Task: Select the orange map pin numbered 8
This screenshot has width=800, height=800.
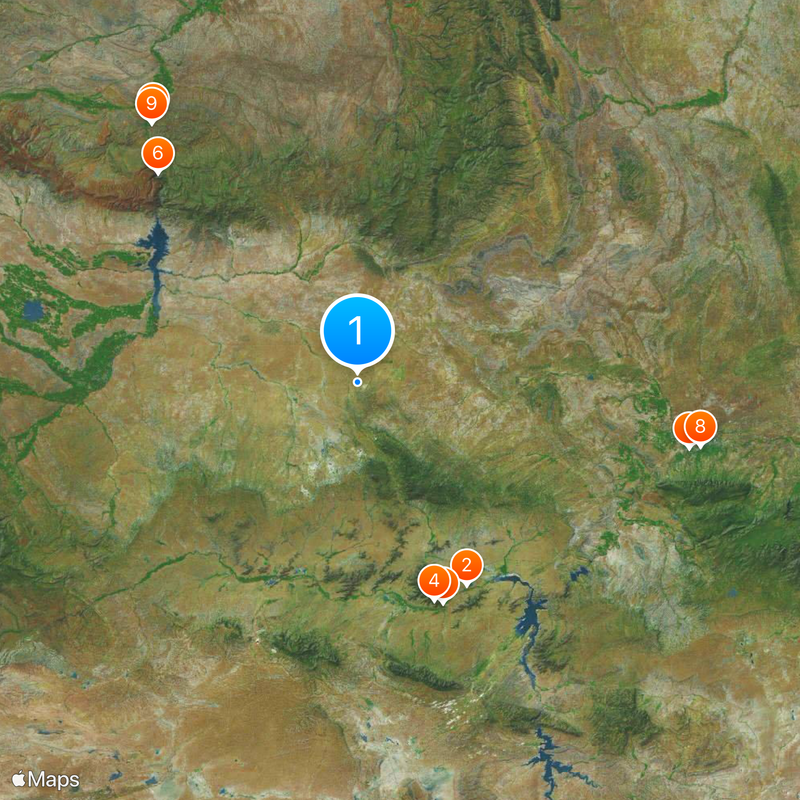Action: point(700,427)
